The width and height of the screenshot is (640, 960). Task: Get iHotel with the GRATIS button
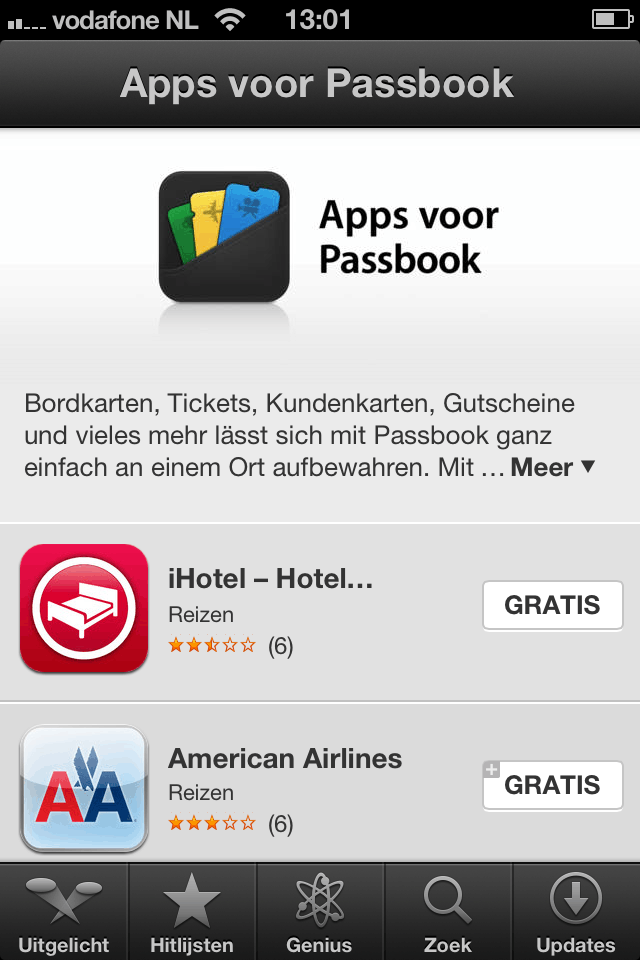[x=552, y=605]
